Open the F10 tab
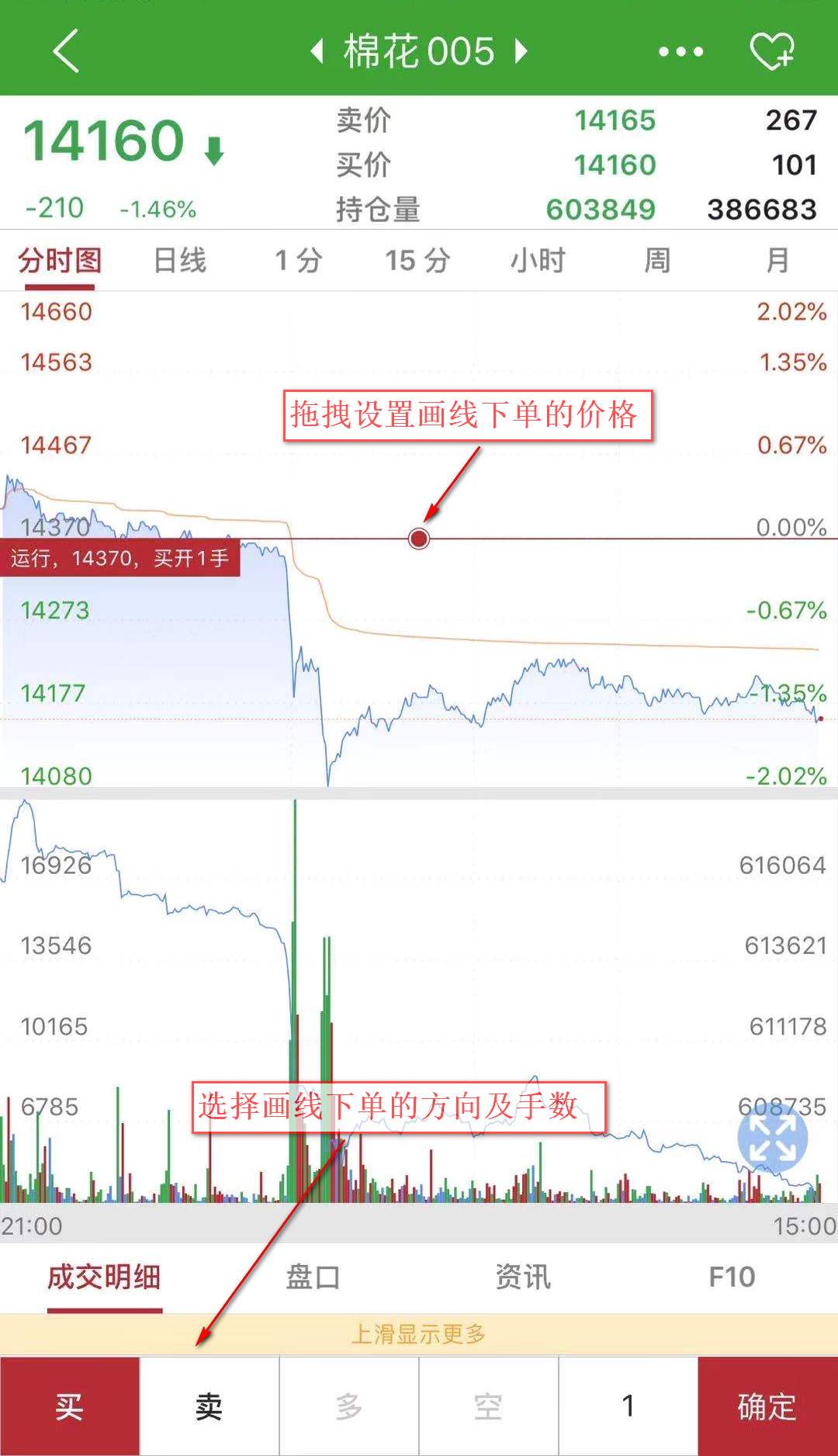The image size is (838, 1456). coord(732,1277)
